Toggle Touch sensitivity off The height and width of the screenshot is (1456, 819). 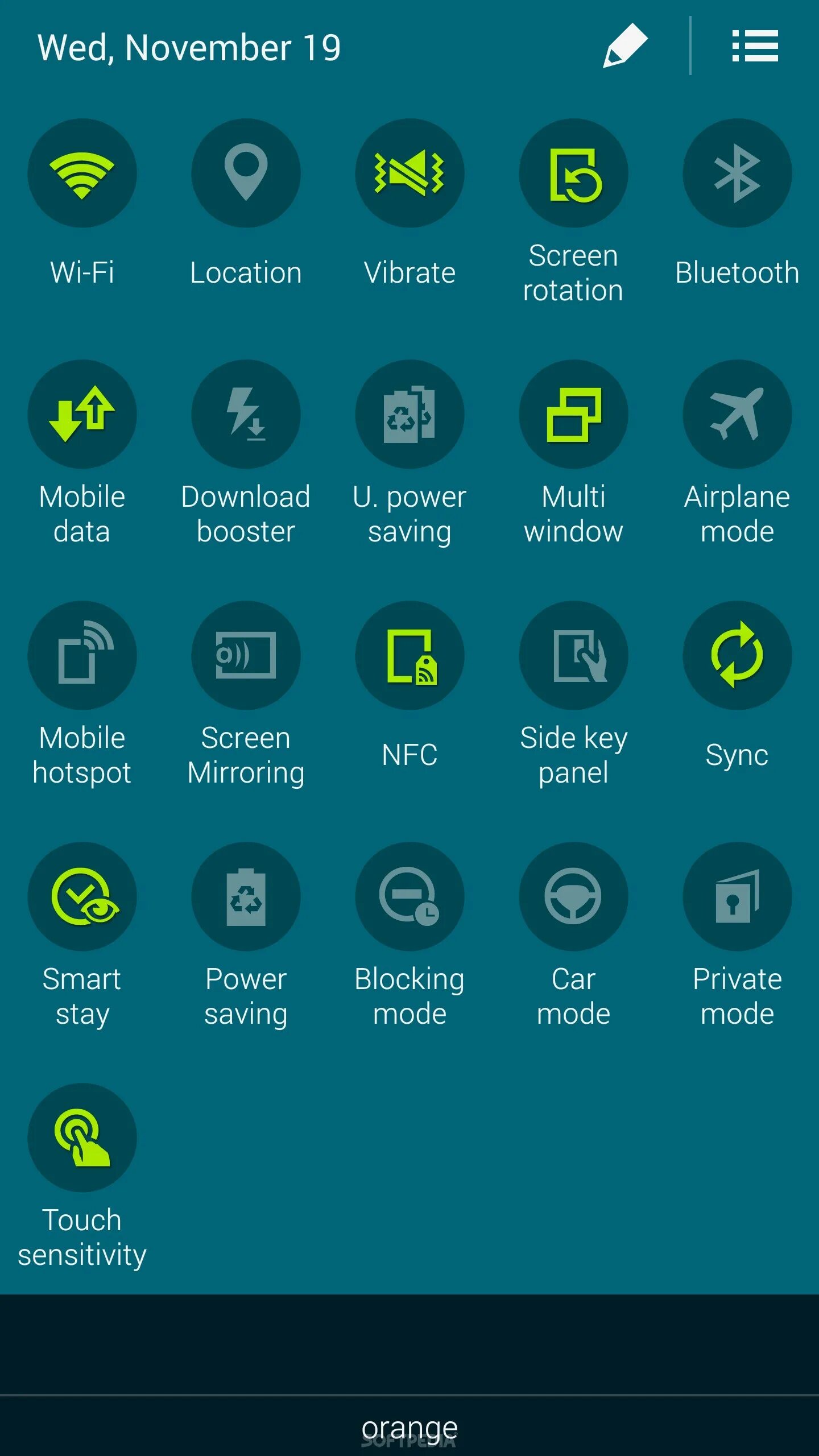[x=82, y=1137]
